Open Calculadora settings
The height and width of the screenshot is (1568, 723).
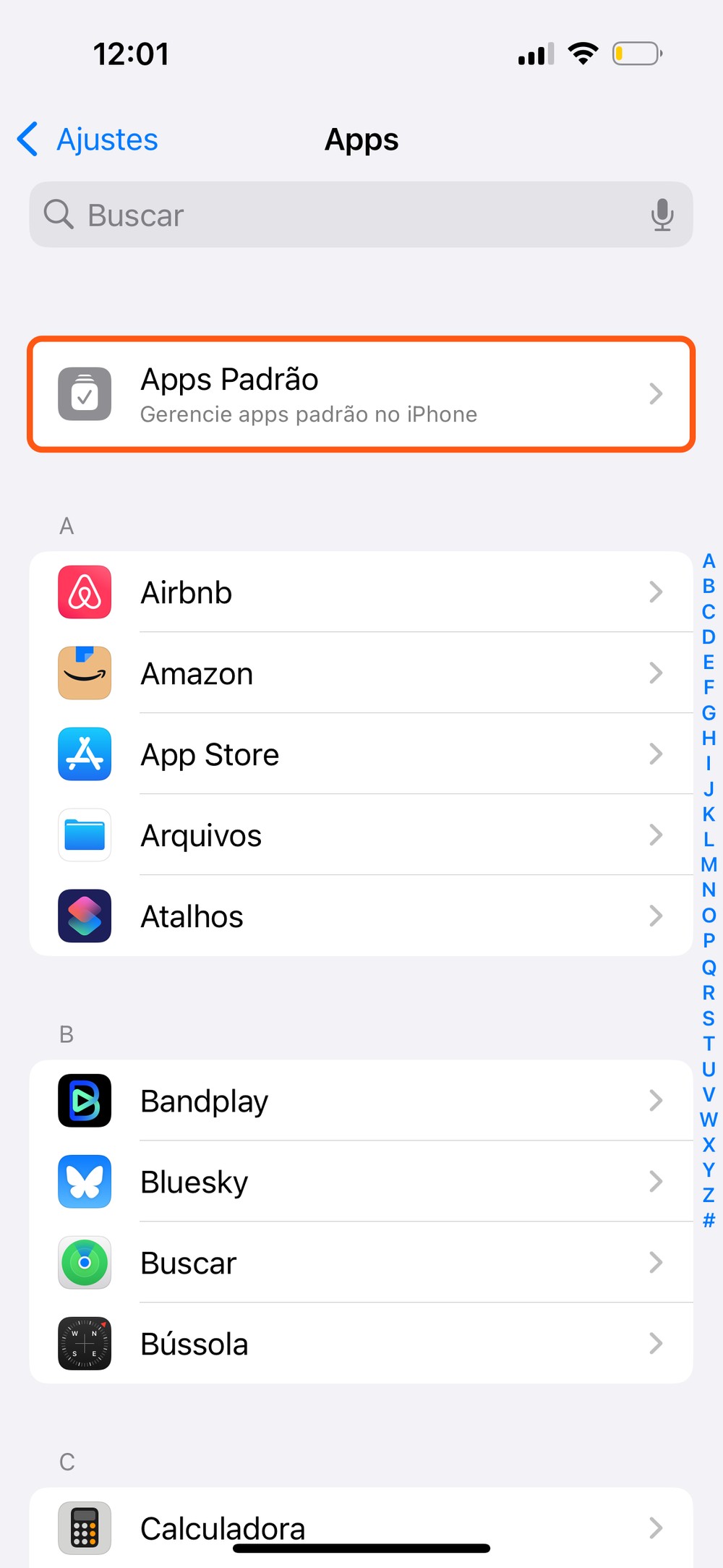click(361, 1526)
